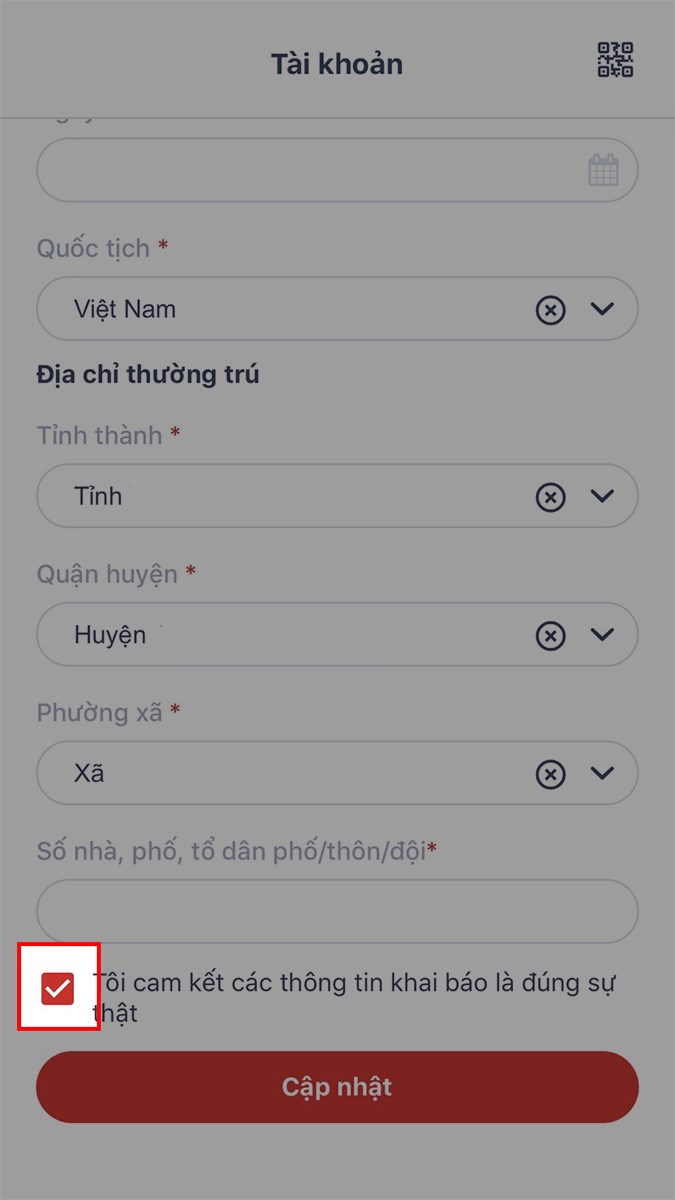This screenshot has height=1200, width=675.
Task: Expand the Phường xã dropdown
Action: [x=602, y=773]
